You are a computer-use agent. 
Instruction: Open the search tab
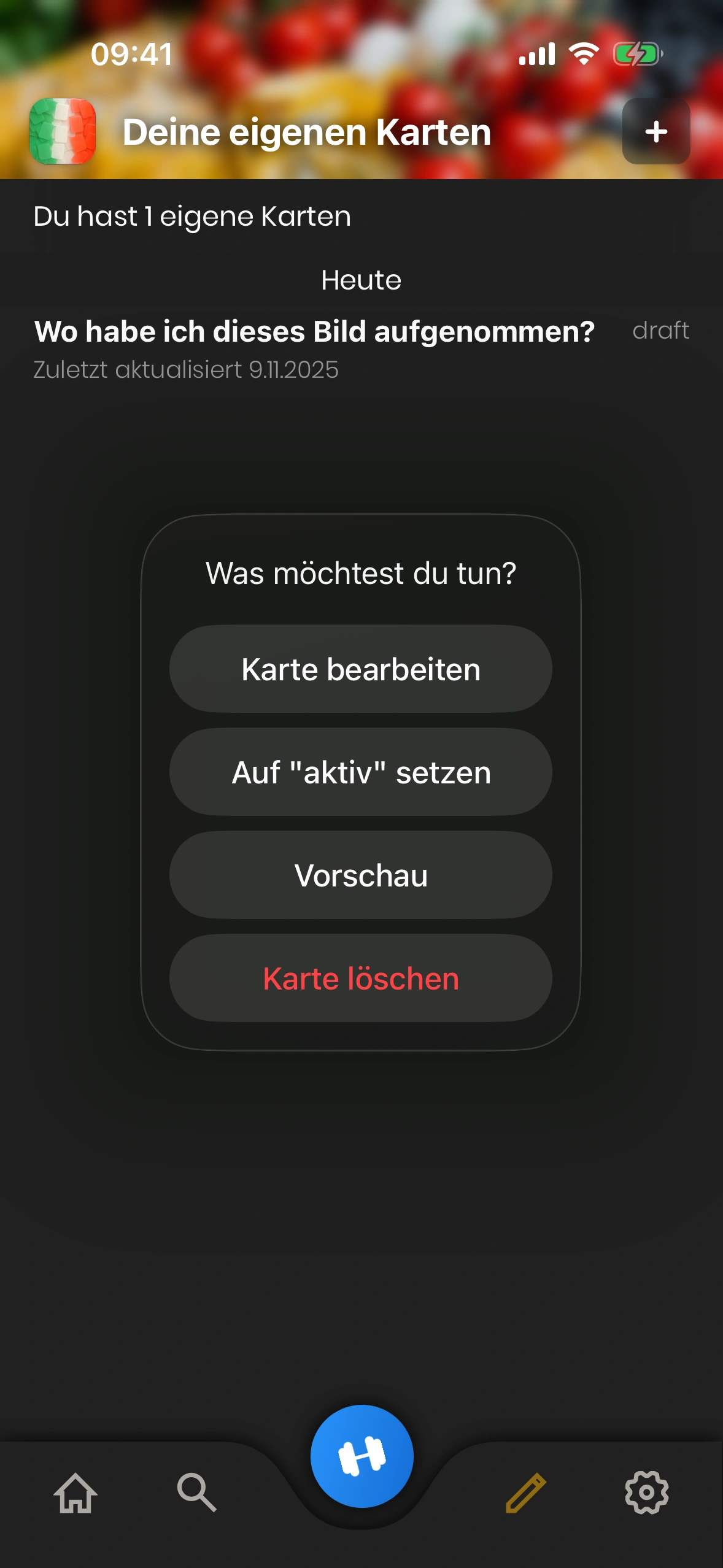(196, 1492)
